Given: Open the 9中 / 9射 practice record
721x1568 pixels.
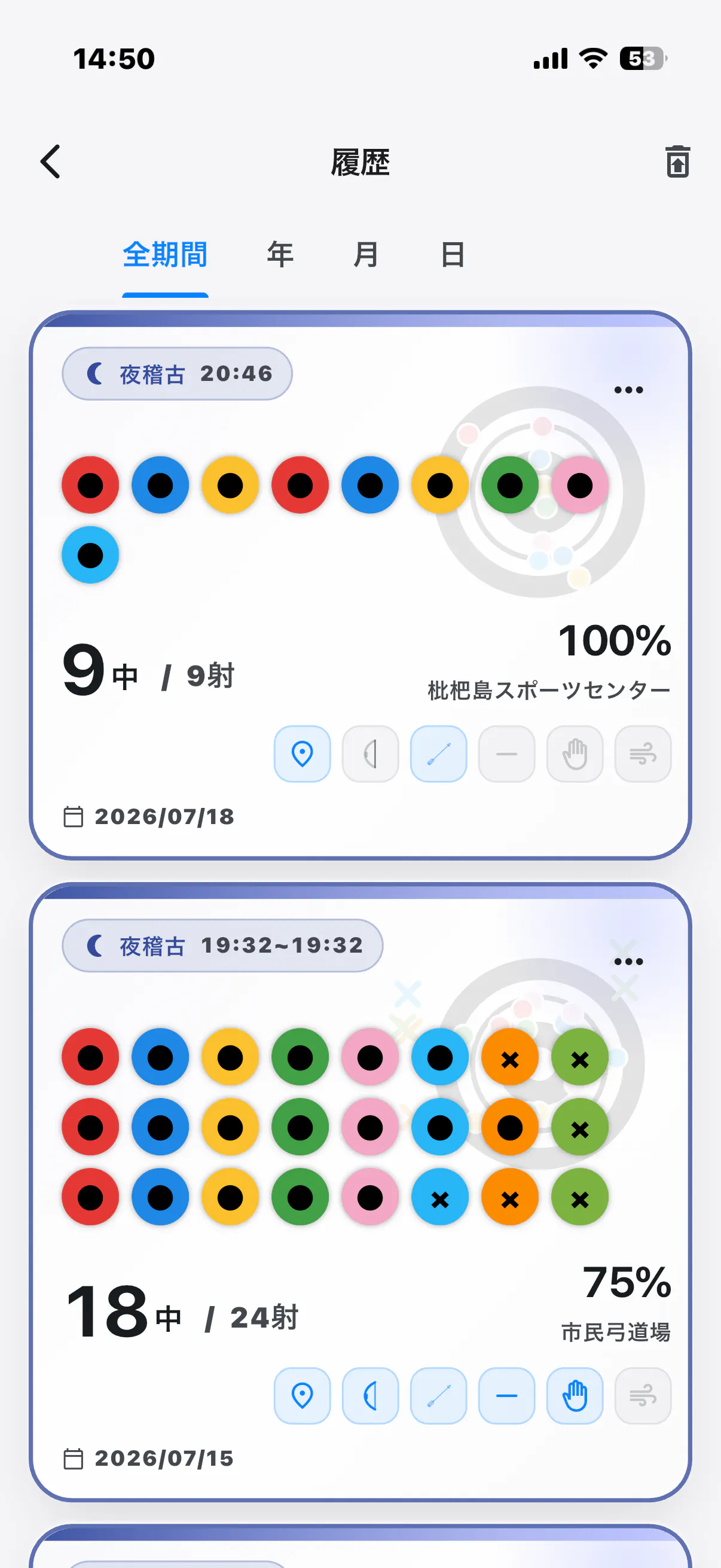Looking at the screenshot, I should click(x=360, y=585).
